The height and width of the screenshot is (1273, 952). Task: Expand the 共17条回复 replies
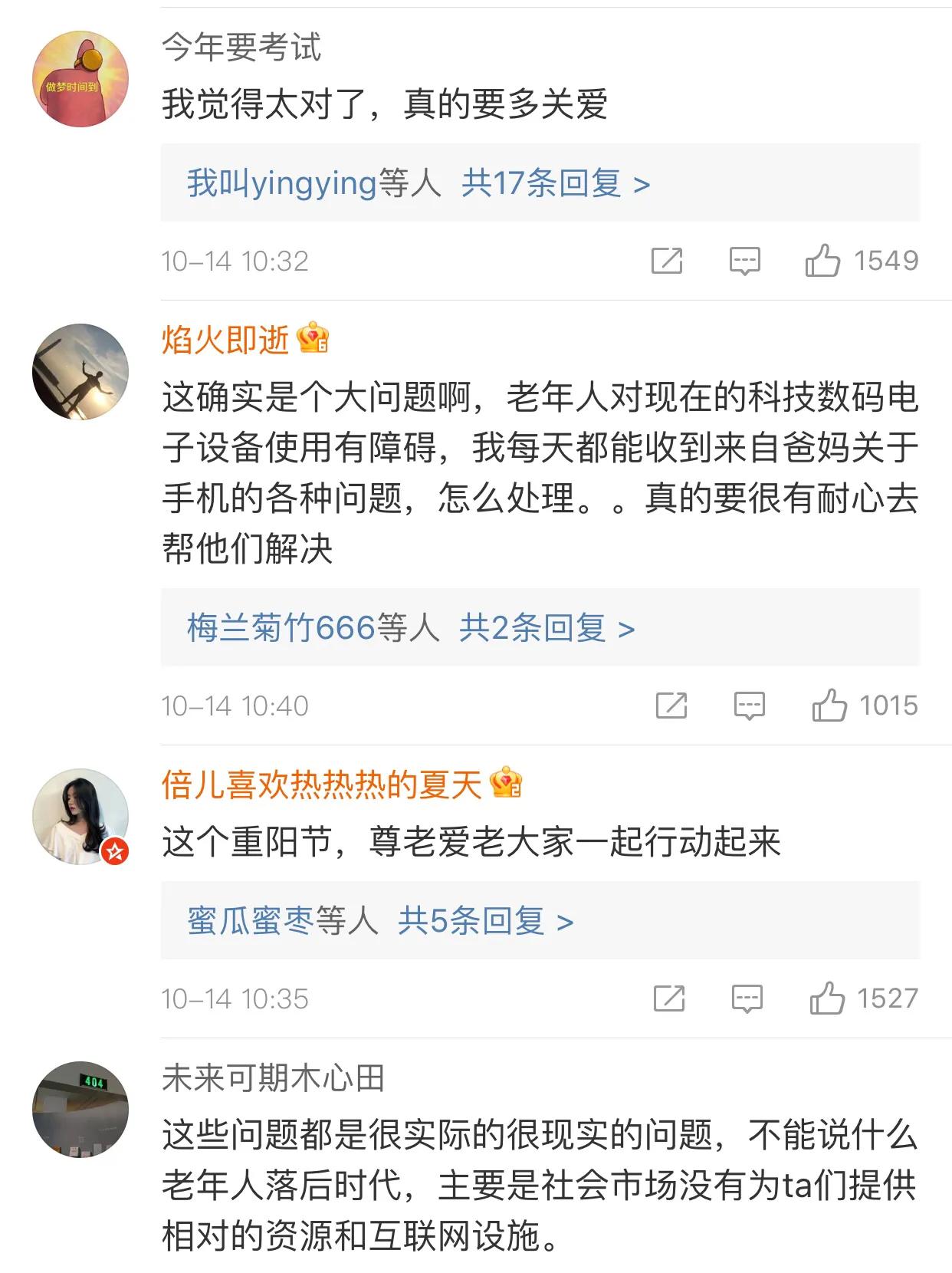tap(556, 183)
